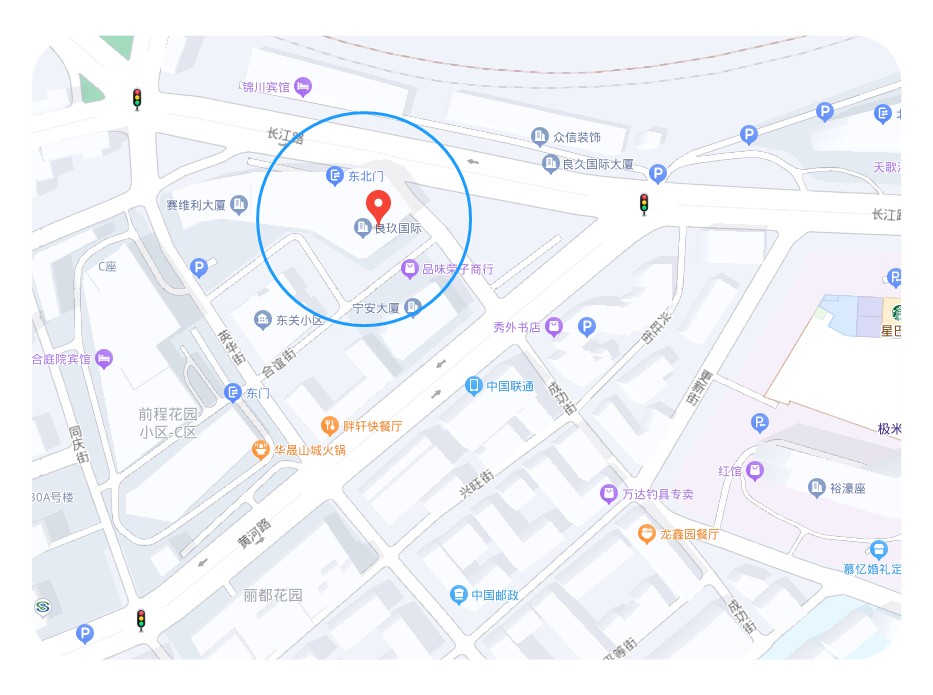Open the 秀外书店 bookstore marker

[554, 326]
